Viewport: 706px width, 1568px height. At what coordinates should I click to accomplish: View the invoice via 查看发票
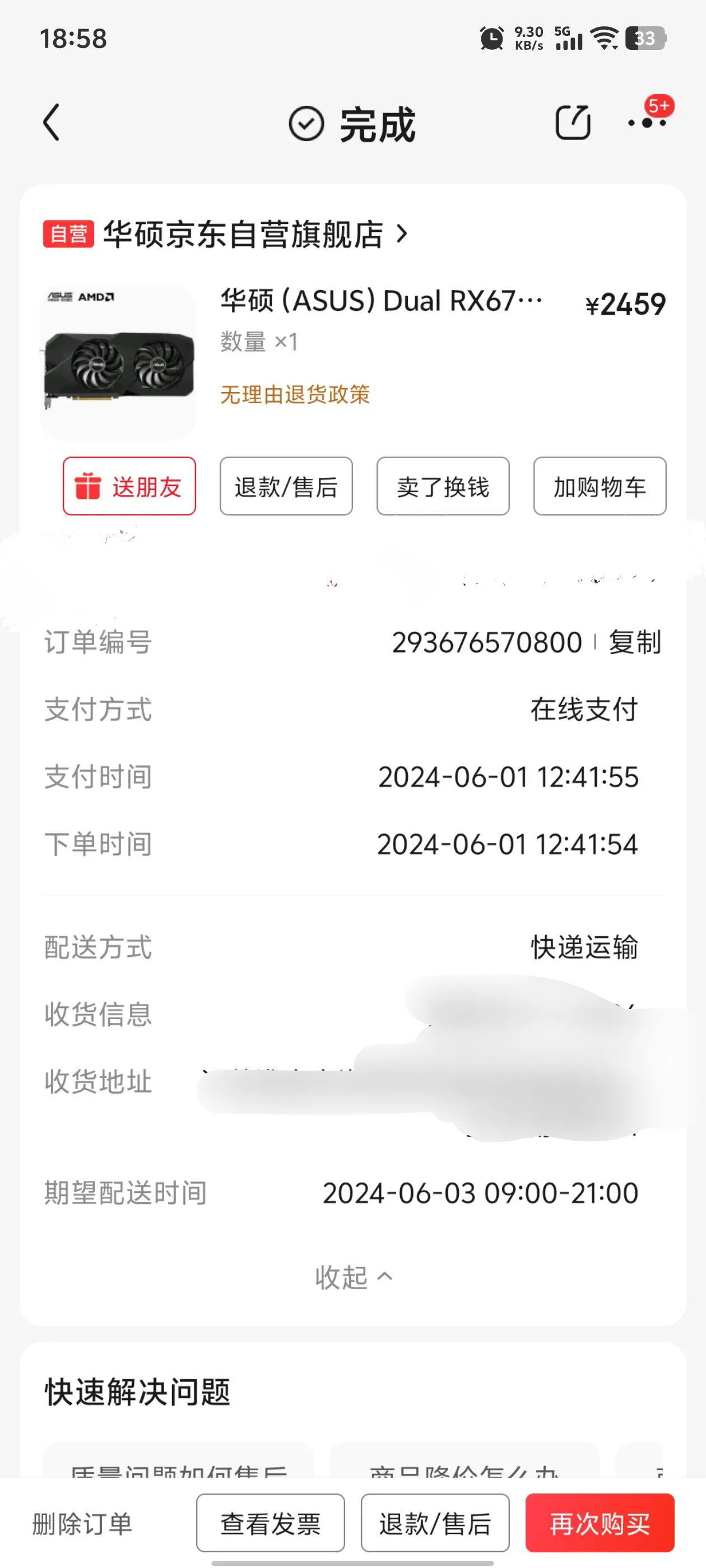(271, 1524)
